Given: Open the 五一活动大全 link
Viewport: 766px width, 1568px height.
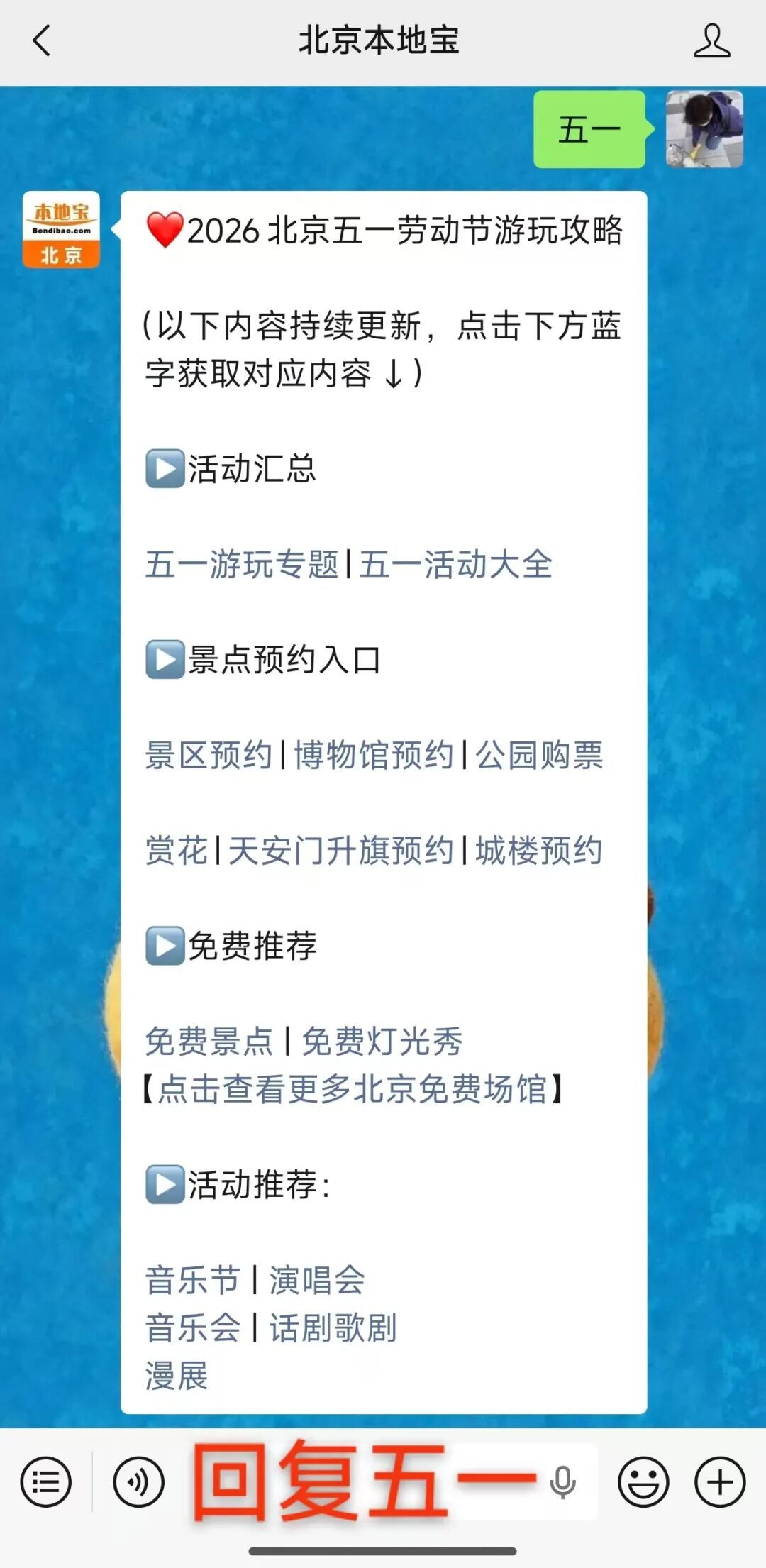Looking at the screenshot, I should click(455, 565).
